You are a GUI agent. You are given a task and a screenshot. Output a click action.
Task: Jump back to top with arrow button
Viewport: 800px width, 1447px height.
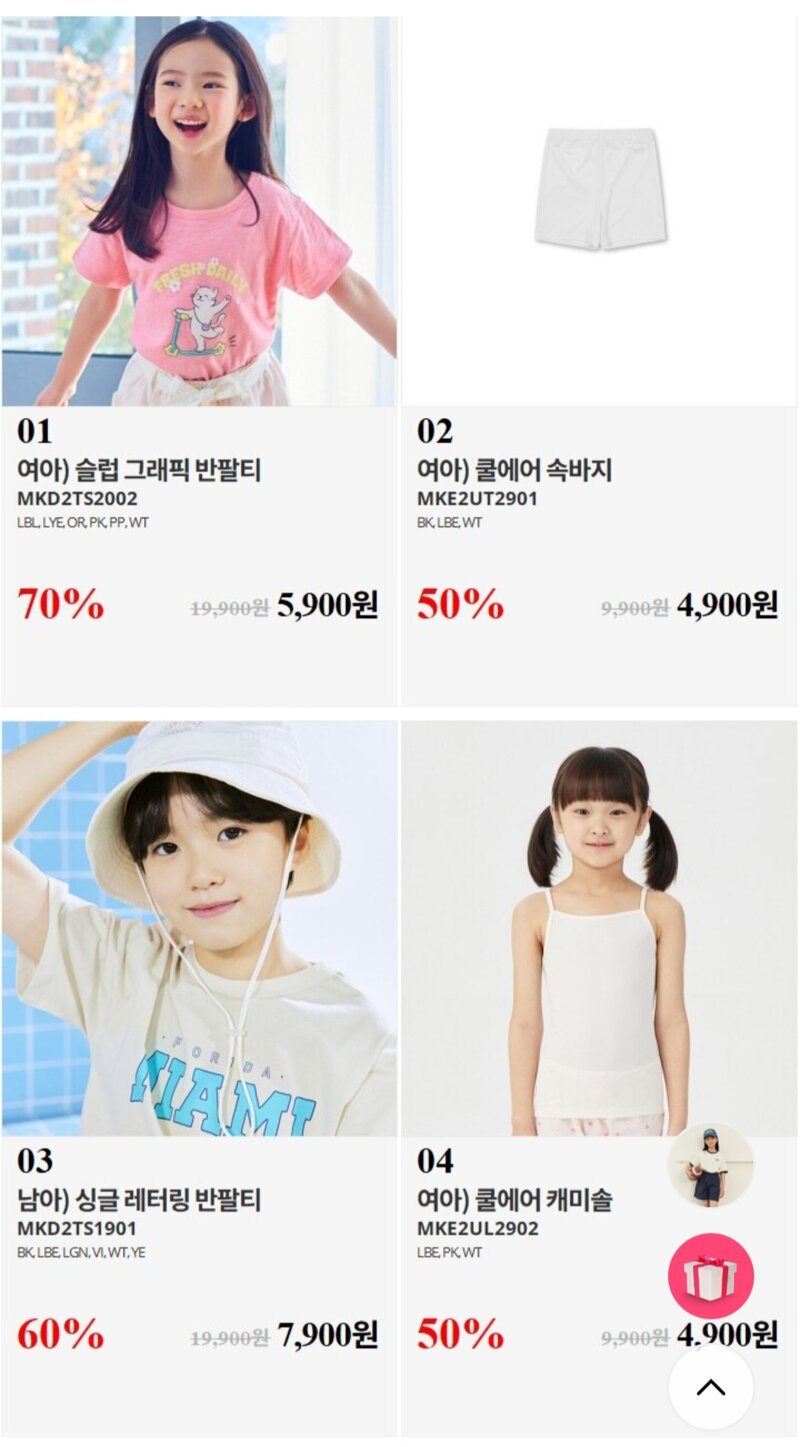click(x=710, y=1387)
